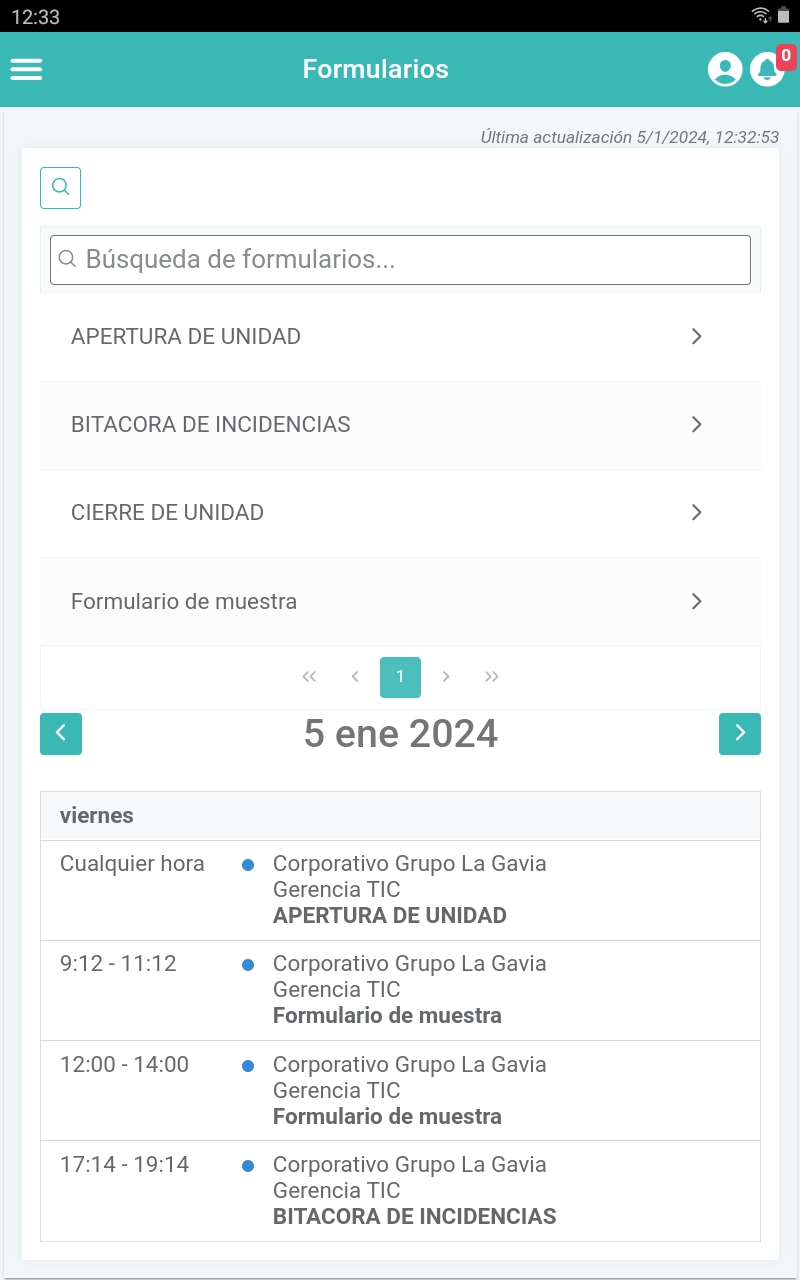Focus the Búsqueda de formularios field
Viewport: 800px width, 1280px height.
click(400, 260)
